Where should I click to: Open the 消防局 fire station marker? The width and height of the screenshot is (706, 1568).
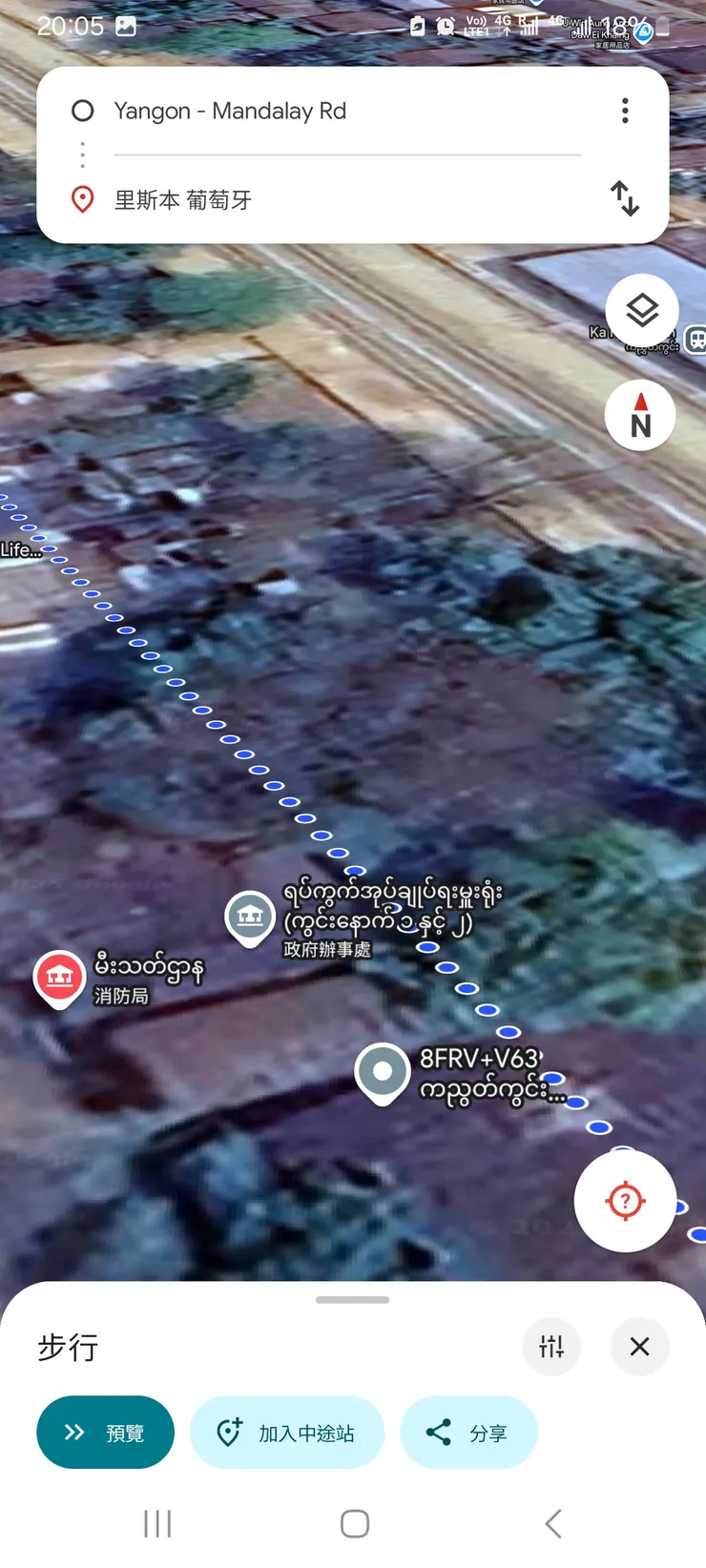pyautogui.click(x=59, y=977)
